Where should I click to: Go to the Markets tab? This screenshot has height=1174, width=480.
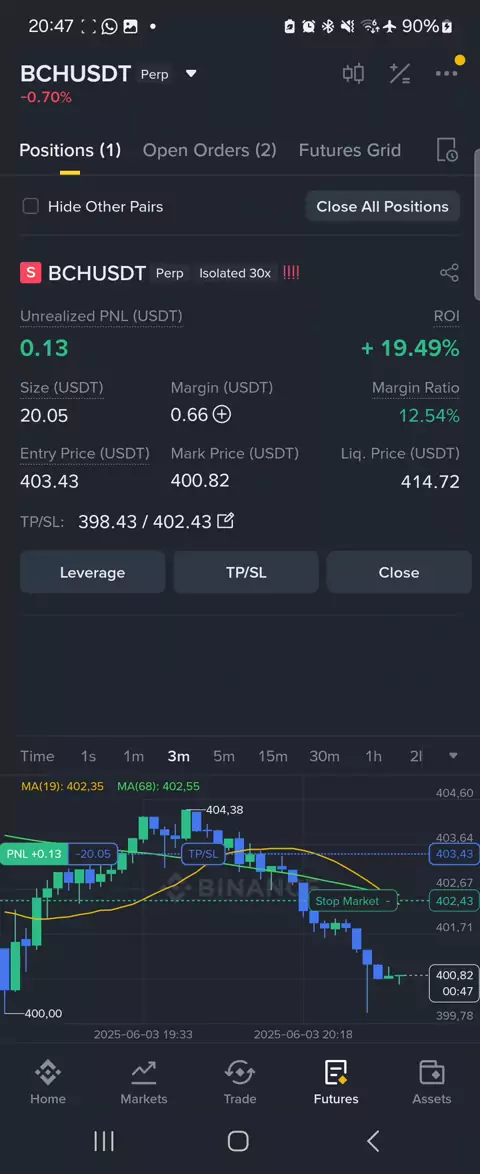[x=144, y=1083]
